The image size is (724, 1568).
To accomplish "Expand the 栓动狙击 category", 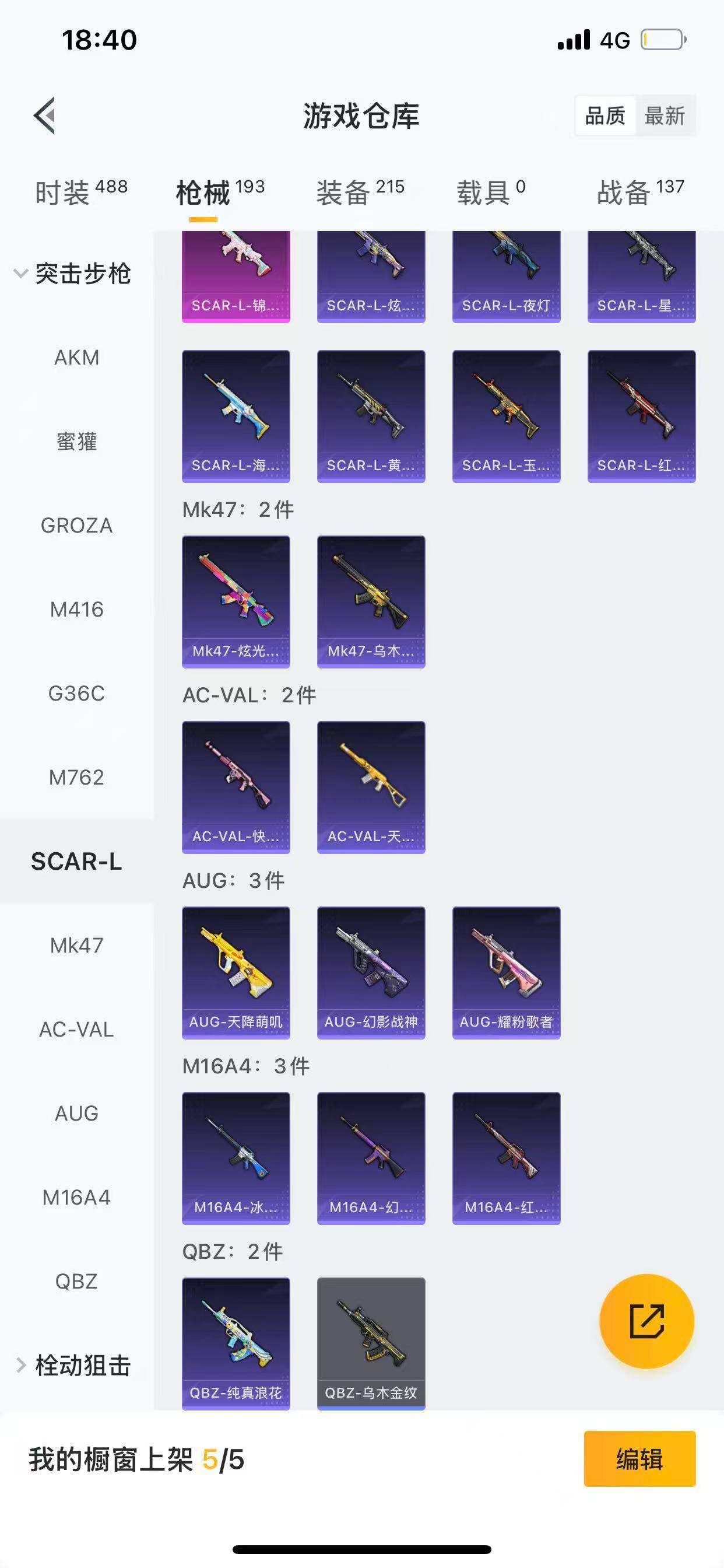I will pyautogui.click(x=73, y=1366).
